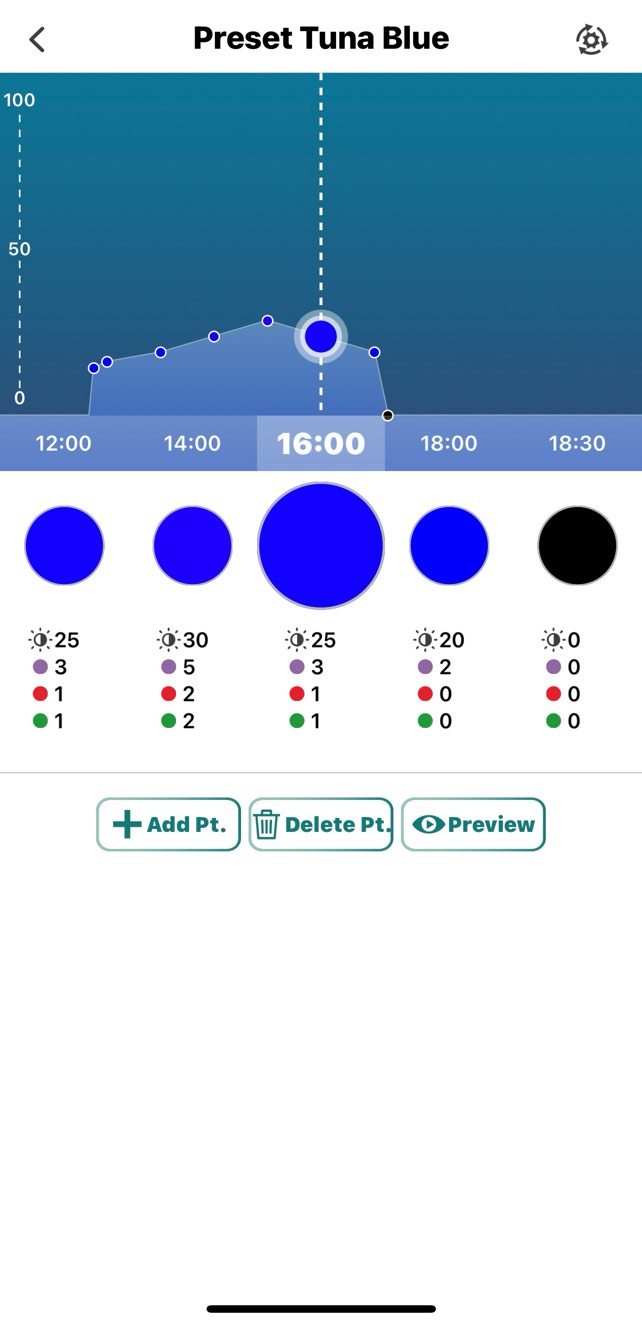Viewport: 642px width, 1325px height.
Task: Preview the lighting schedule
Action: pyautogui.click(x=473, y=824)
